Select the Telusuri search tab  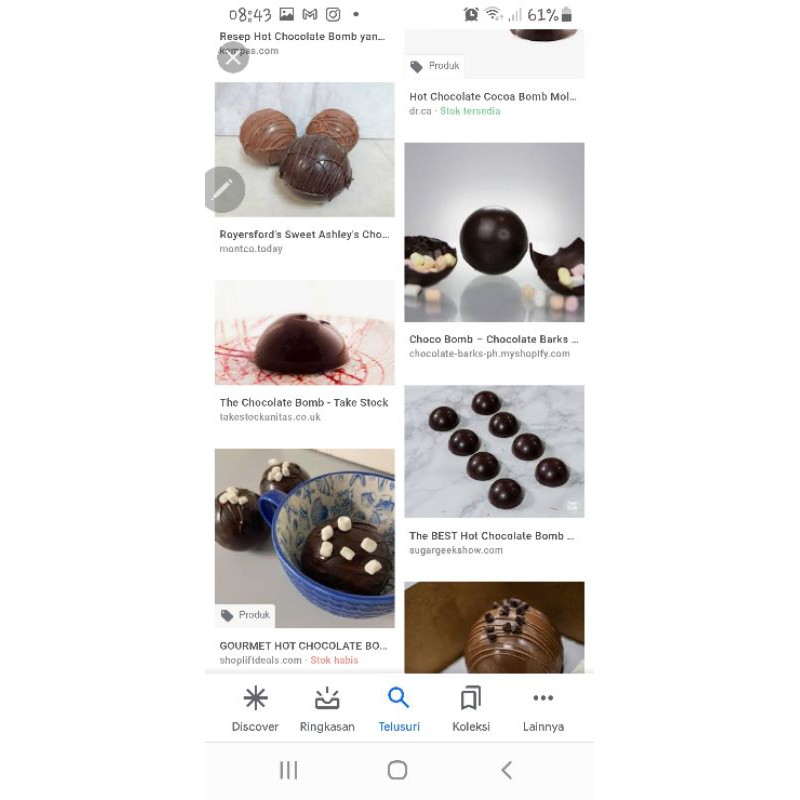(x=399, y=709)
